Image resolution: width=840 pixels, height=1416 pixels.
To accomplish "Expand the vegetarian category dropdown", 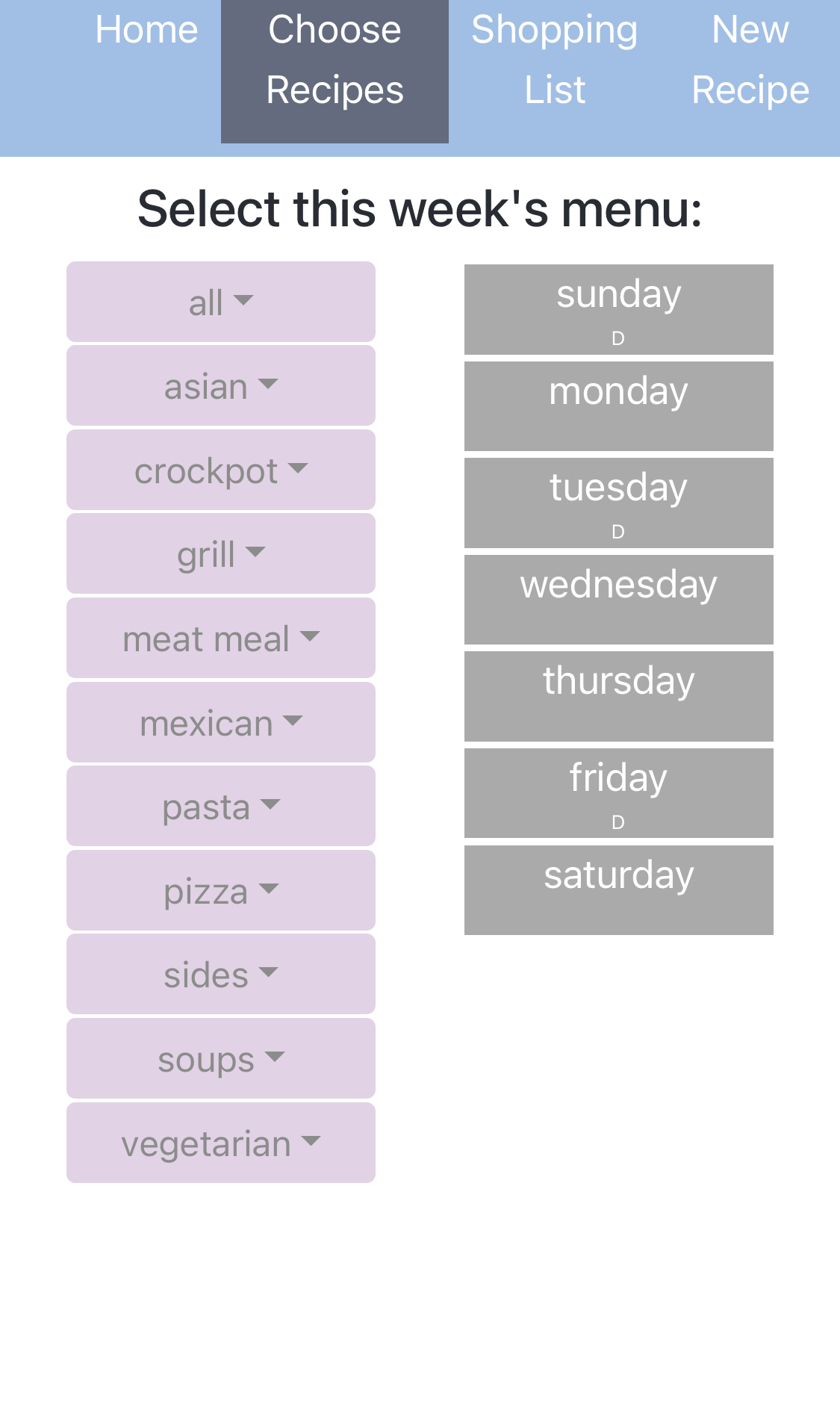I will (x=220, y=1143).
